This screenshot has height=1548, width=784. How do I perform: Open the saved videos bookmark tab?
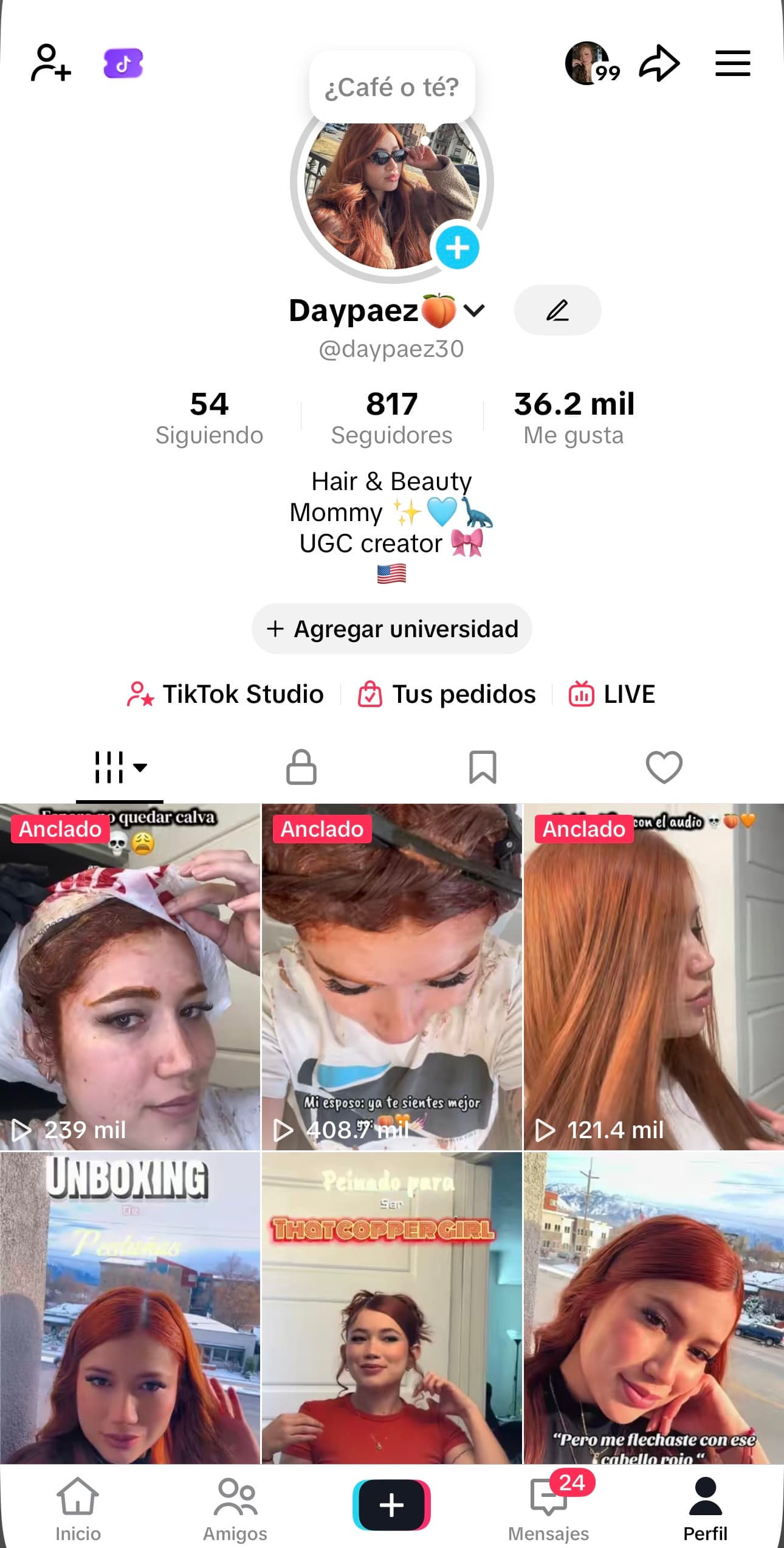[482, 767]
